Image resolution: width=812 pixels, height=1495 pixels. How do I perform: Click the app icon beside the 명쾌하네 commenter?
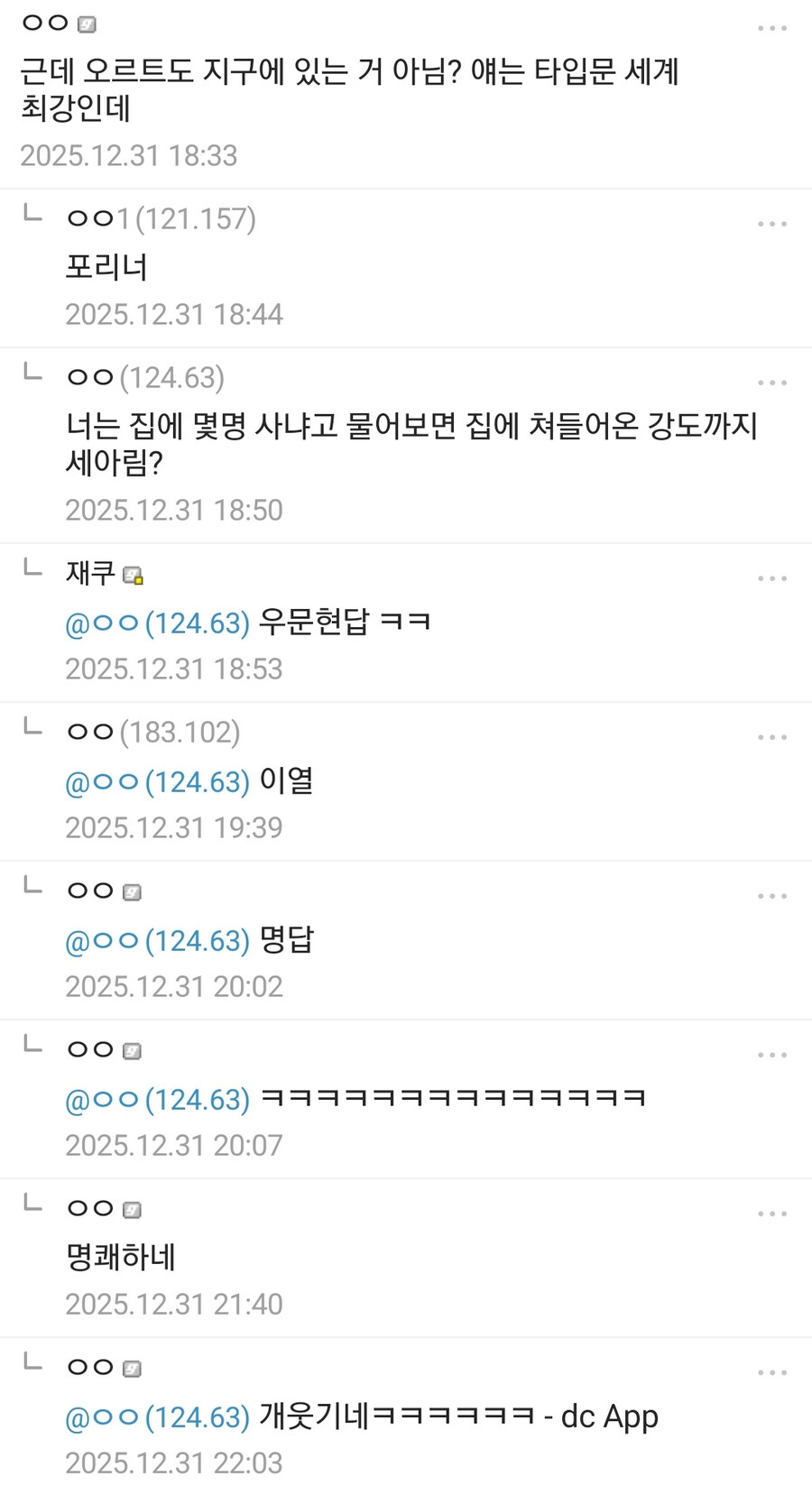coord(134,1208)
